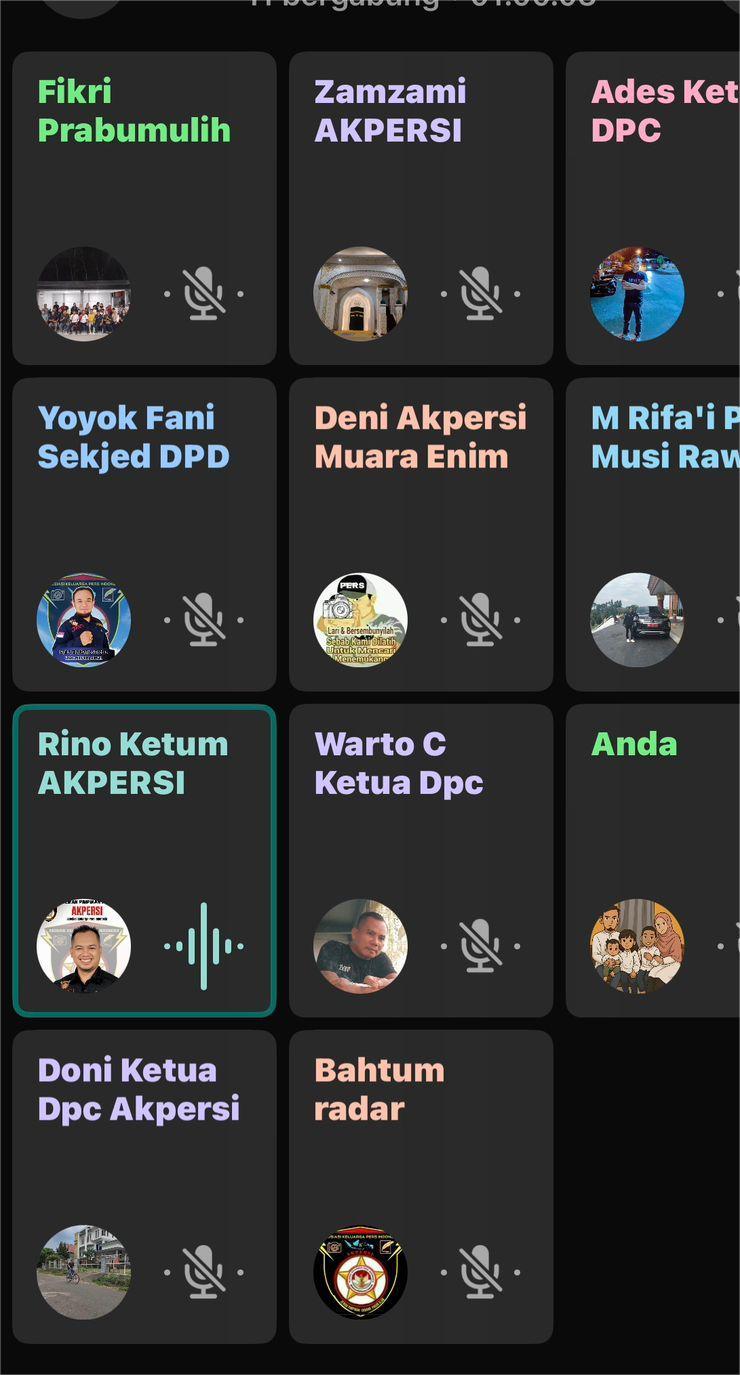The width and height of the screenshot is (740, 1375).
Task: Select Zamzami AKPERSI participant card
Action: coord(420,208)
